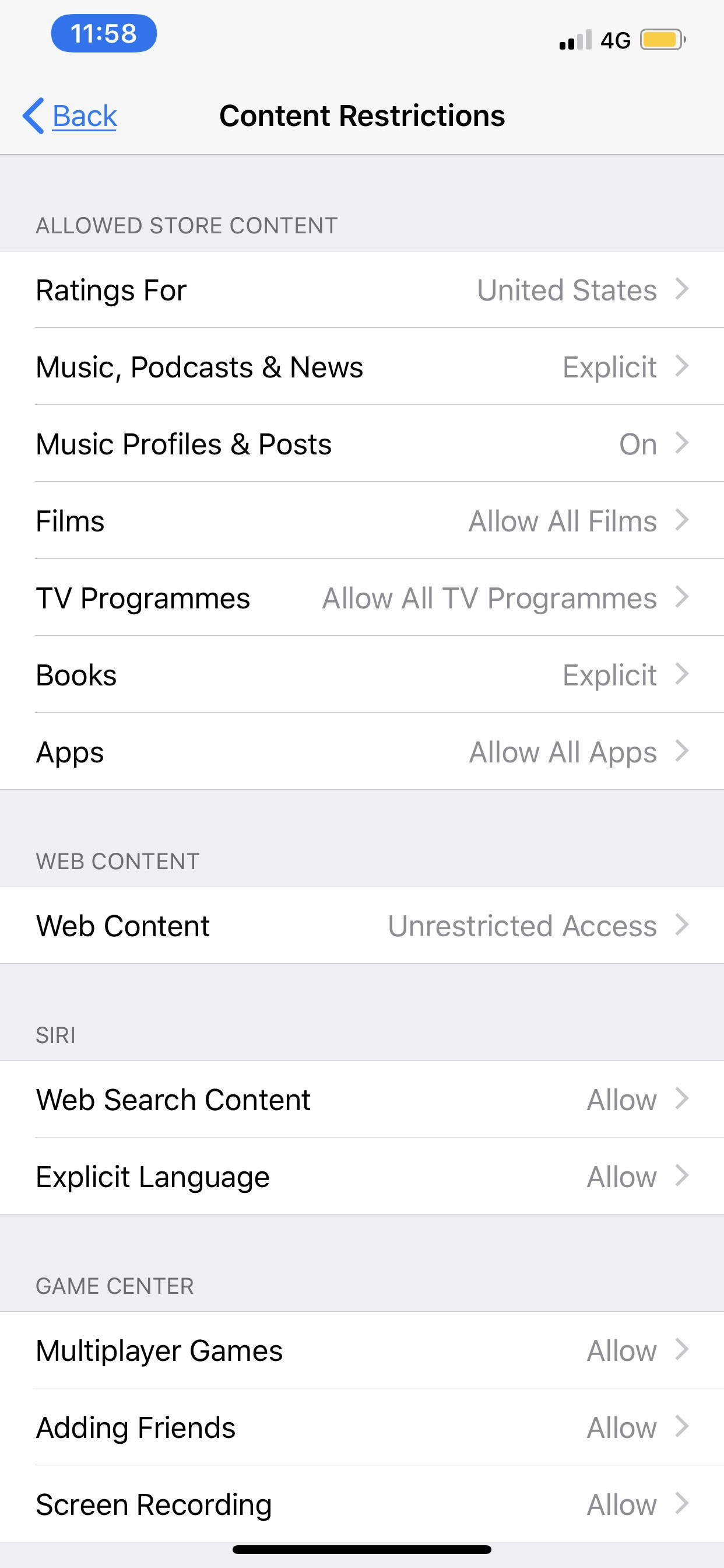Select the Music Profiles & Posts row

coord(362,444)
